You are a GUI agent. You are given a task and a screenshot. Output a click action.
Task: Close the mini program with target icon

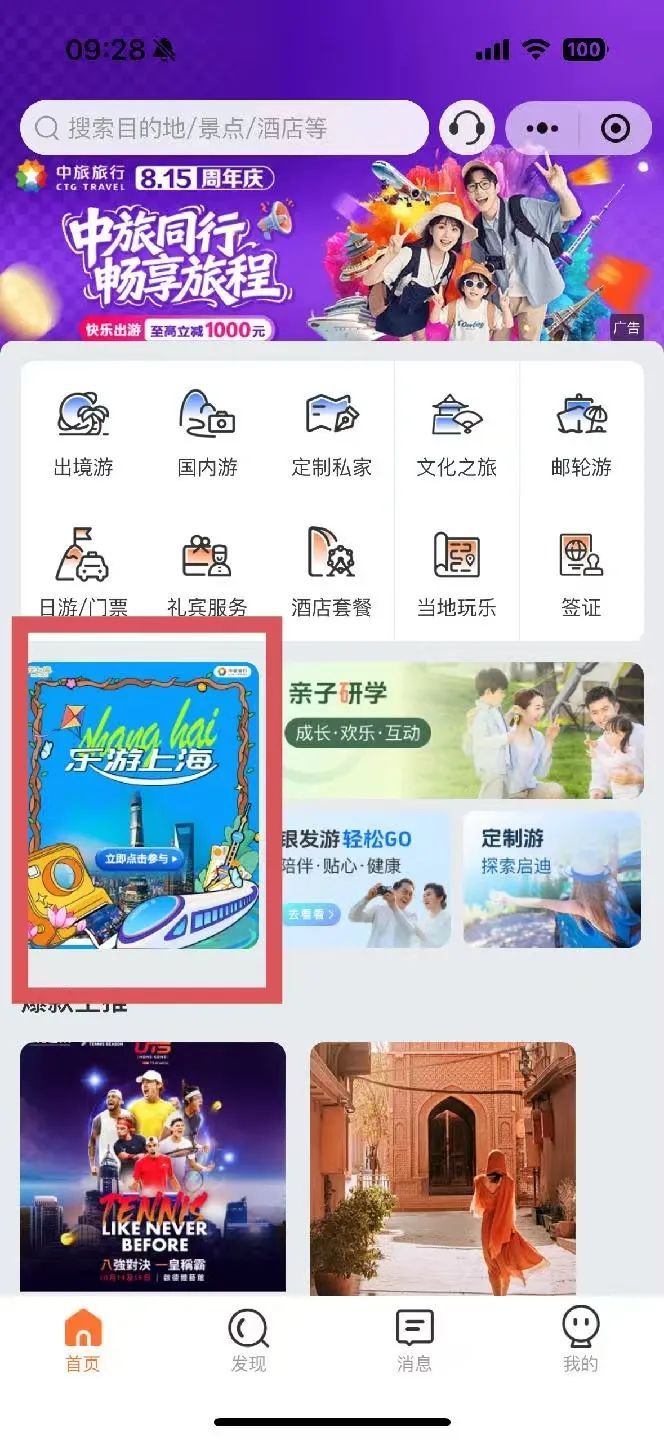click(x=615, y=128)
